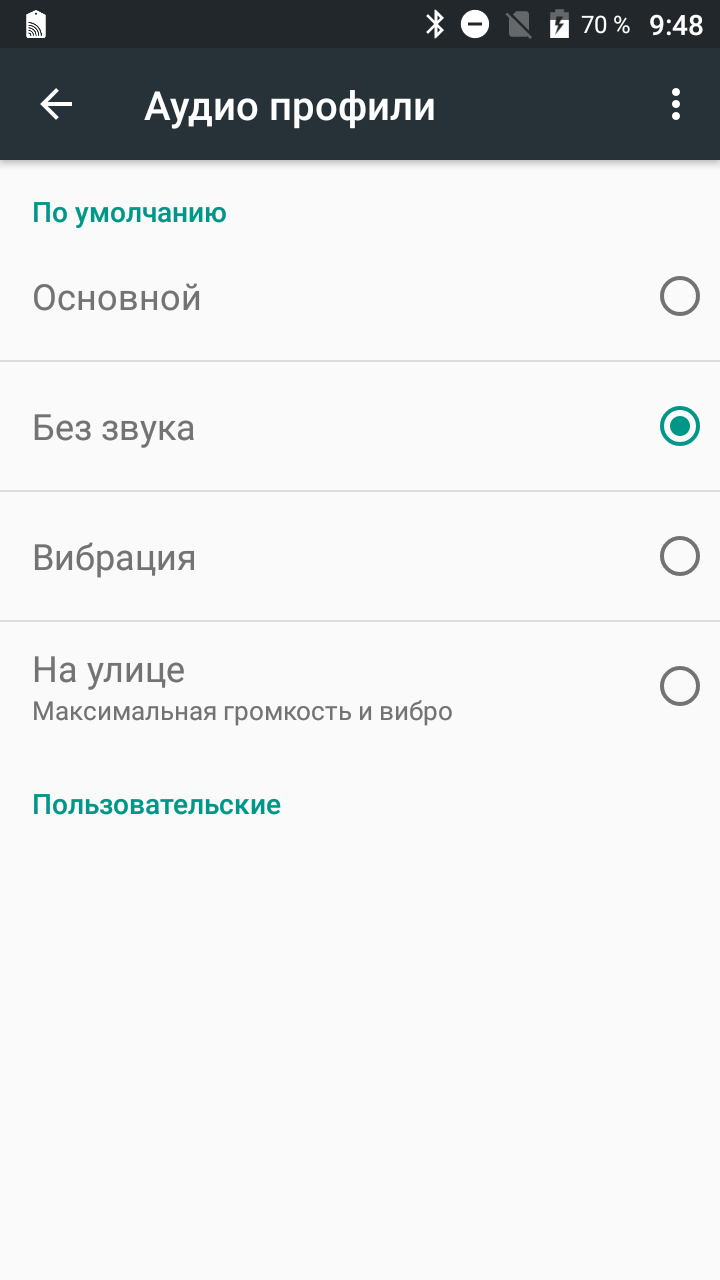Open the На улице profile row
The image size is (720, 1280).
click(360, 687)
